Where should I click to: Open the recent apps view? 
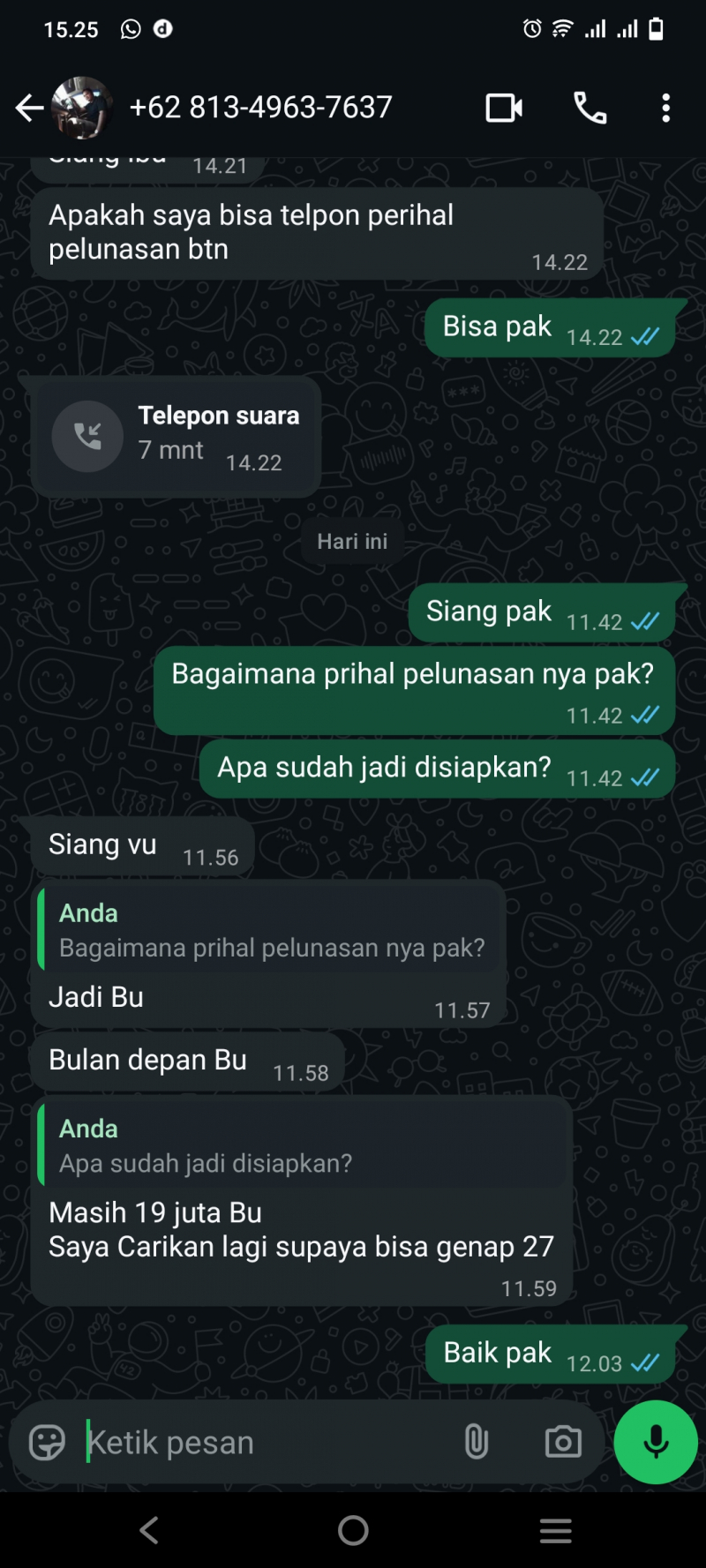tap(556, 1531)
